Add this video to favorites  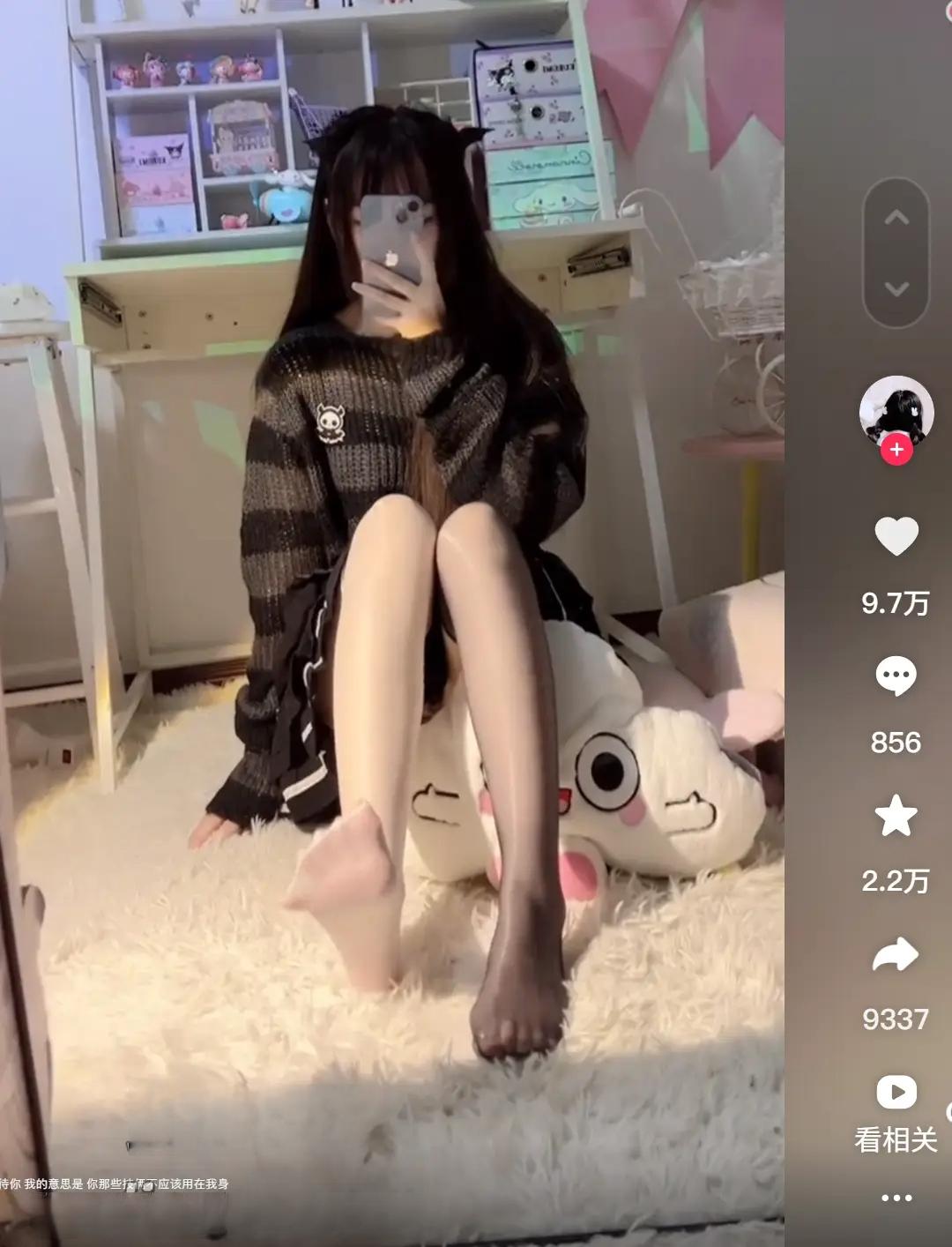click(896, 816)
